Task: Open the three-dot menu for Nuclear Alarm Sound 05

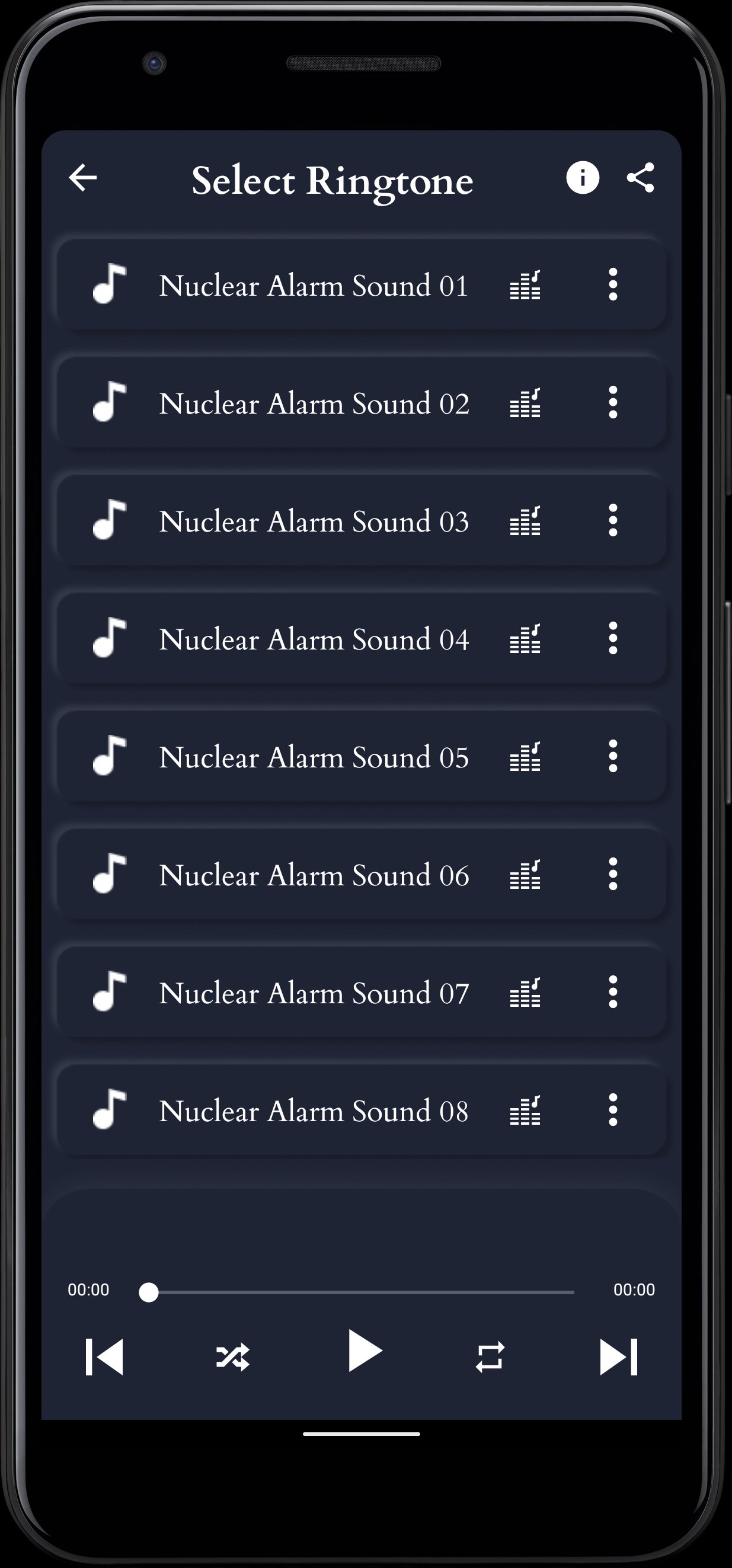Action: click(613, 756)
